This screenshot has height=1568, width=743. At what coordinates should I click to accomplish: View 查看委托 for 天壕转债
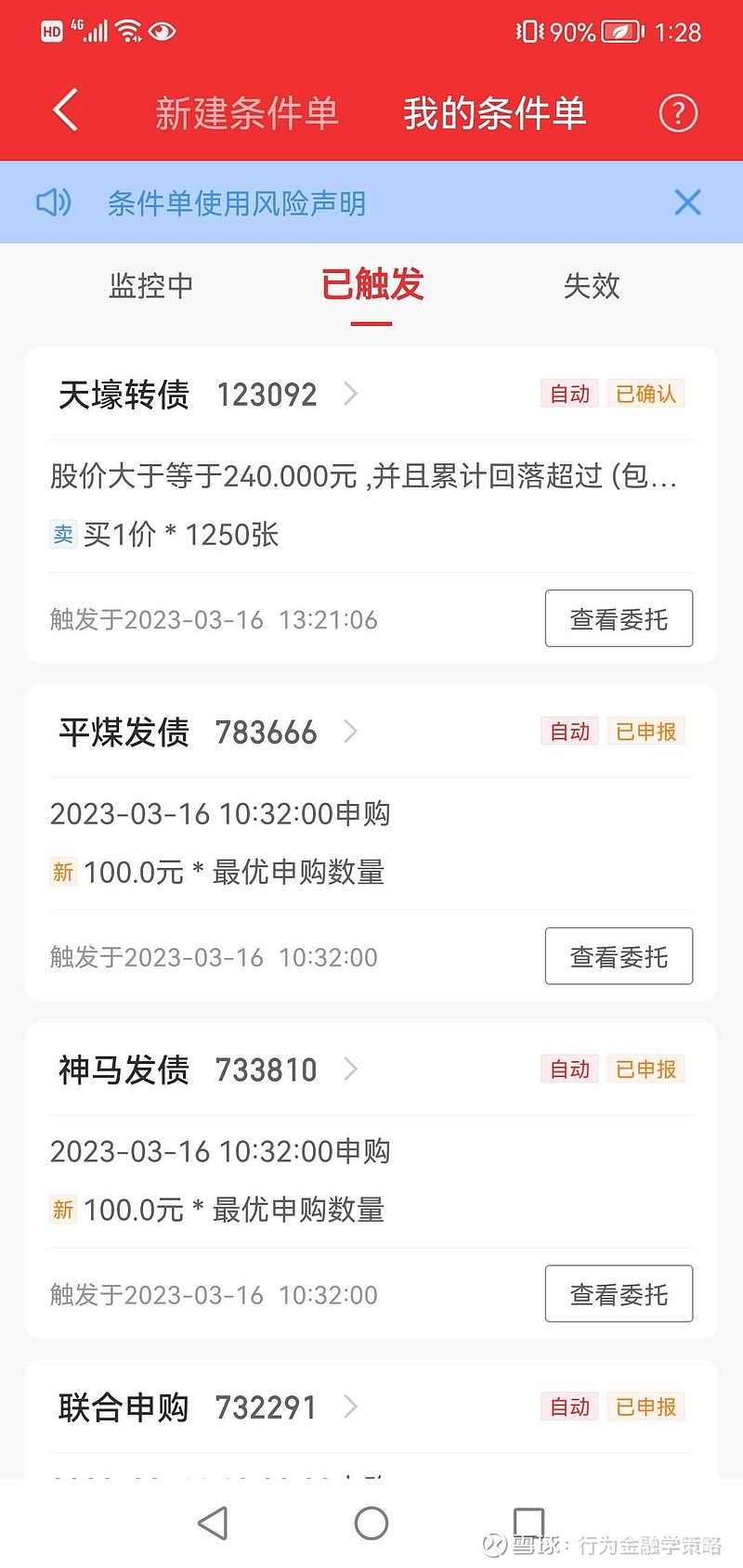(x=619, y=618)
